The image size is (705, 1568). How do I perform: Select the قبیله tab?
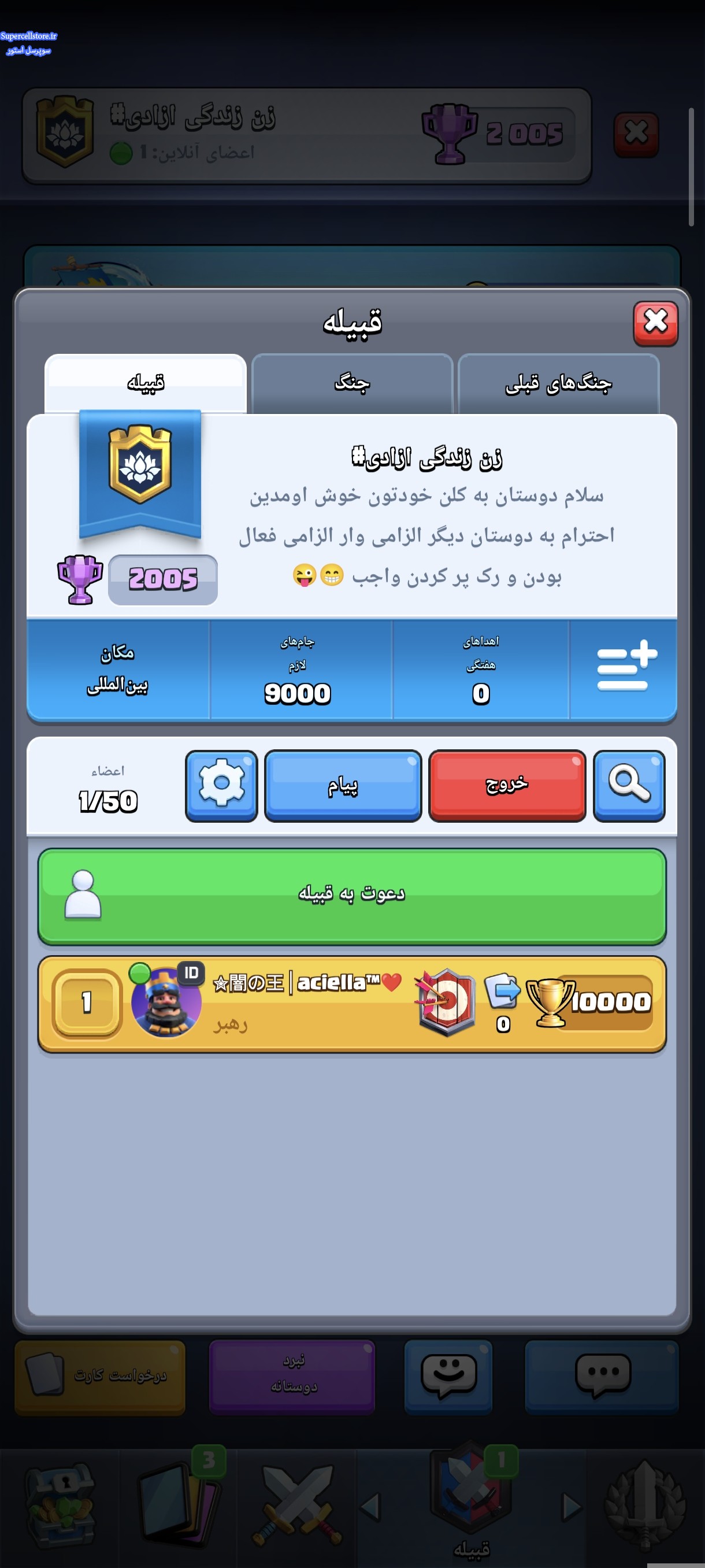coord(146,383)
